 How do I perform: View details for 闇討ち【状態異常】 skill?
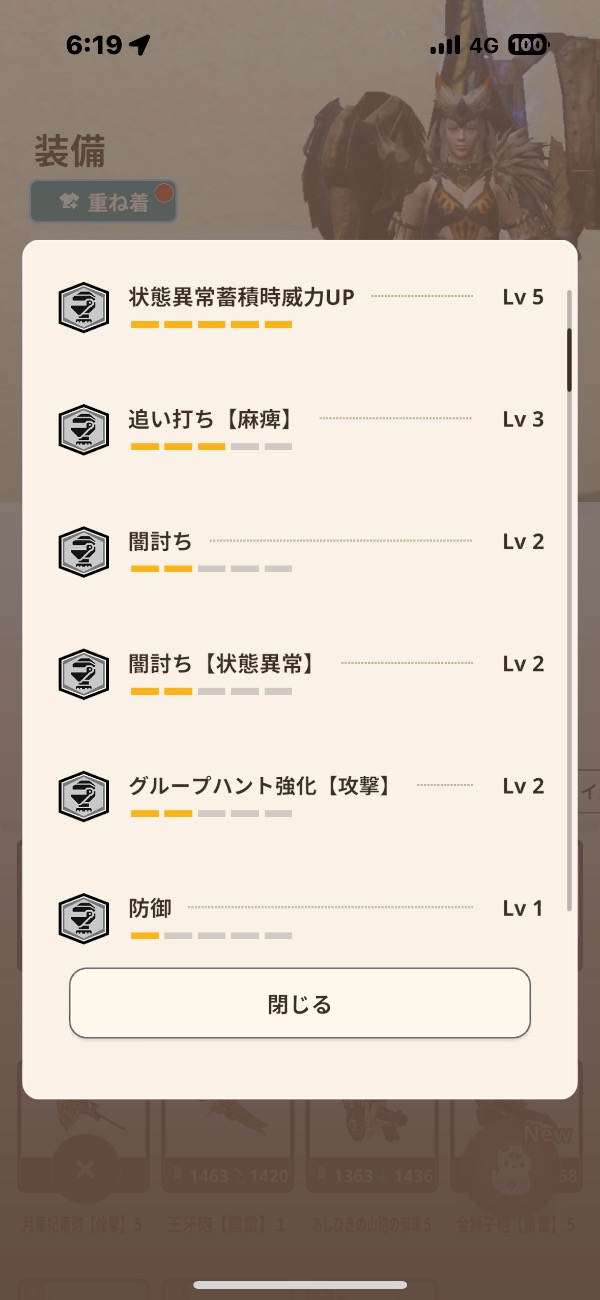300,673
